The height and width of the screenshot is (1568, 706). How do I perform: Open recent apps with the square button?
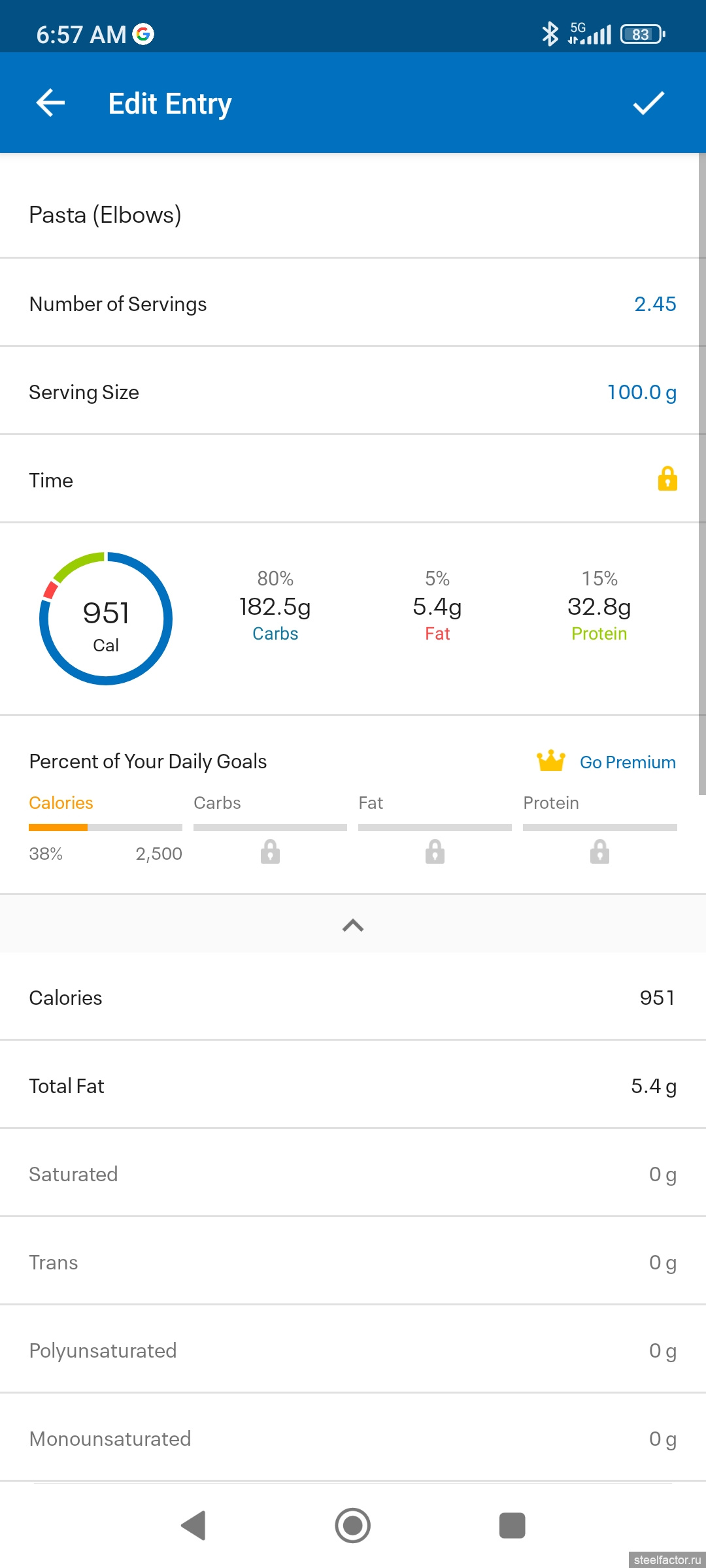click(x=512, y=1526)
